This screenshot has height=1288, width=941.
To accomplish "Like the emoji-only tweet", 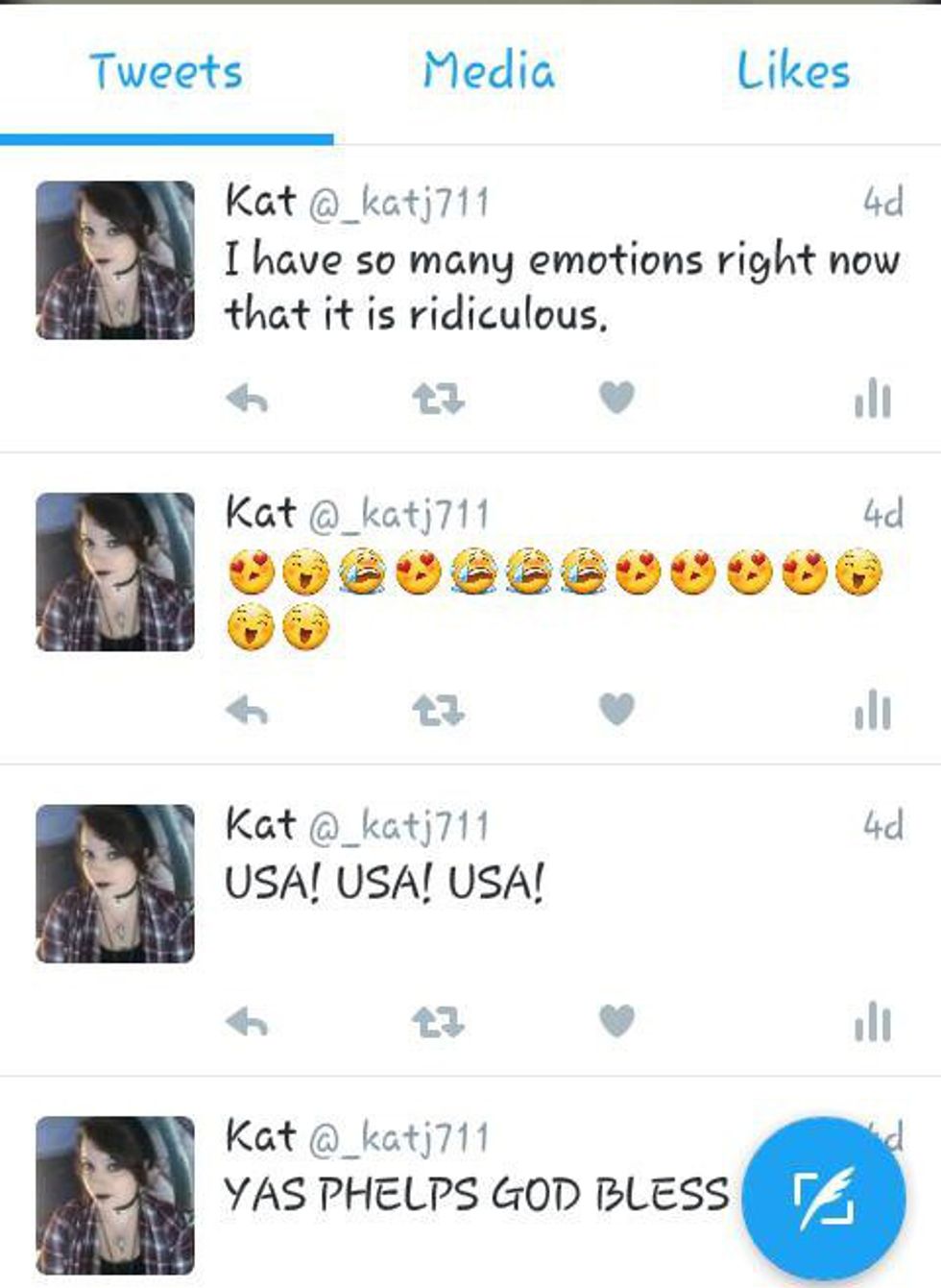I will tap(616, 710).
